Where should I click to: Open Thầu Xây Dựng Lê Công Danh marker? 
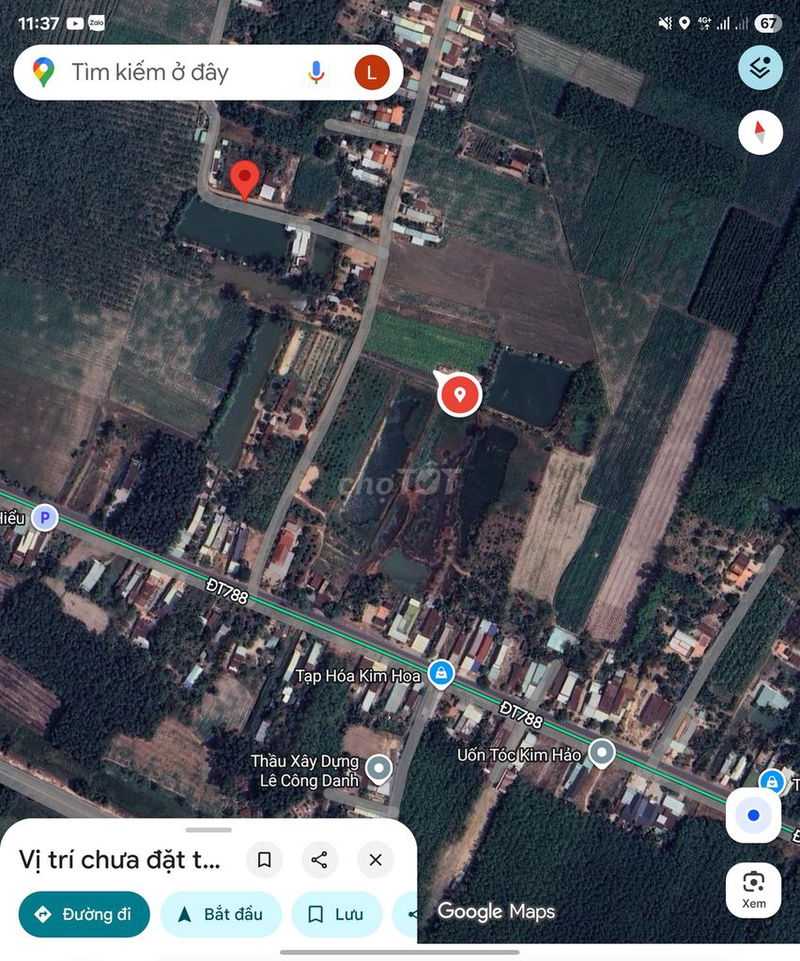378,768
